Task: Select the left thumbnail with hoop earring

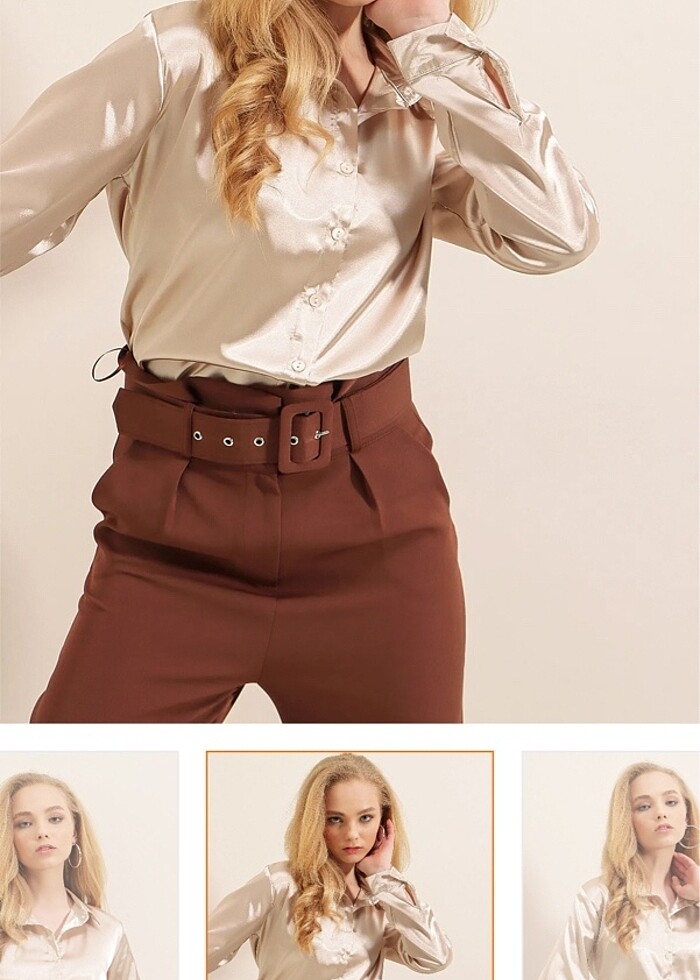Action: pyautogui.click(x=88, y=865)
